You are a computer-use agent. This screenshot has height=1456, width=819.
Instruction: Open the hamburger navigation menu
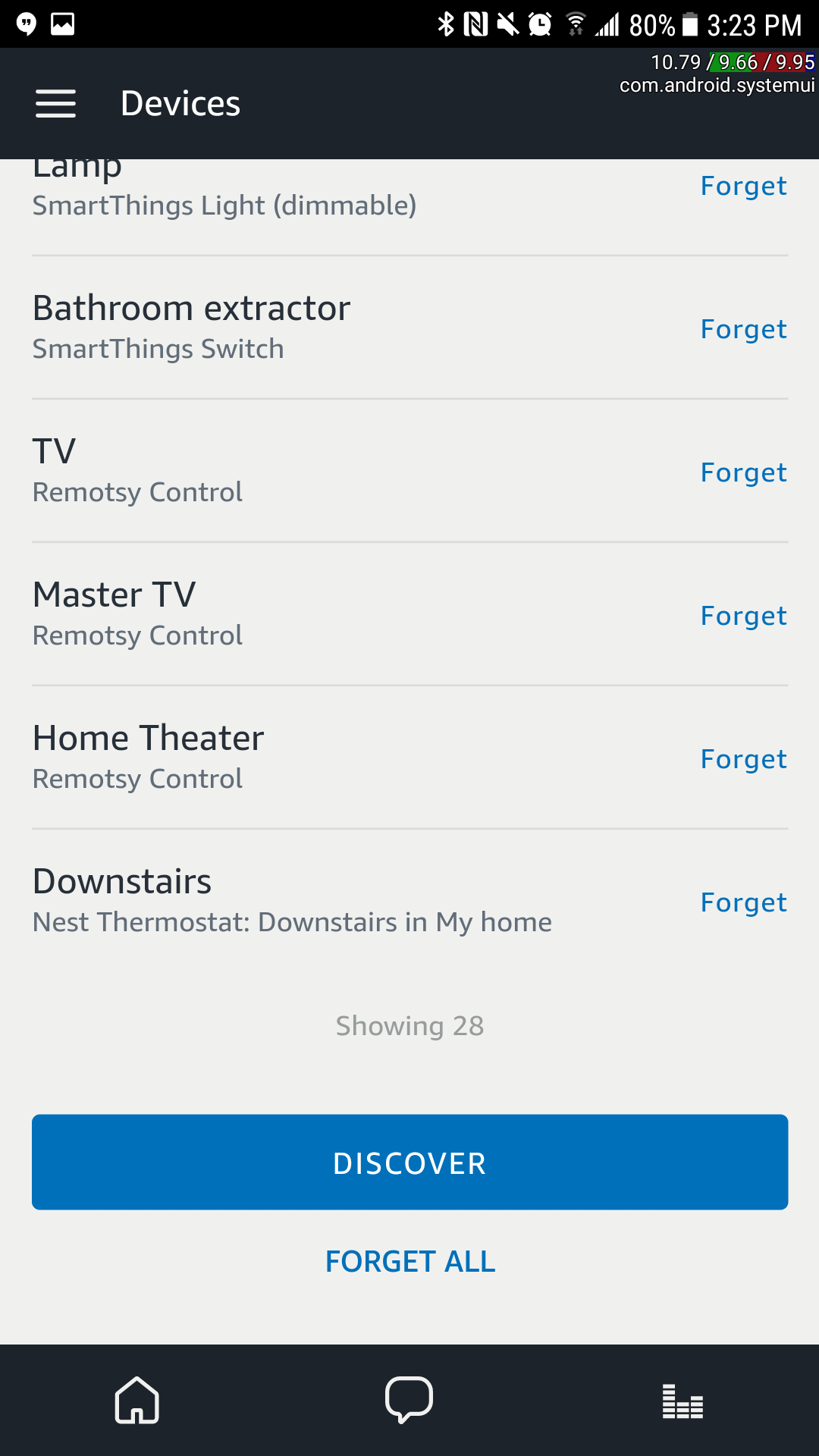click(55, 104)
